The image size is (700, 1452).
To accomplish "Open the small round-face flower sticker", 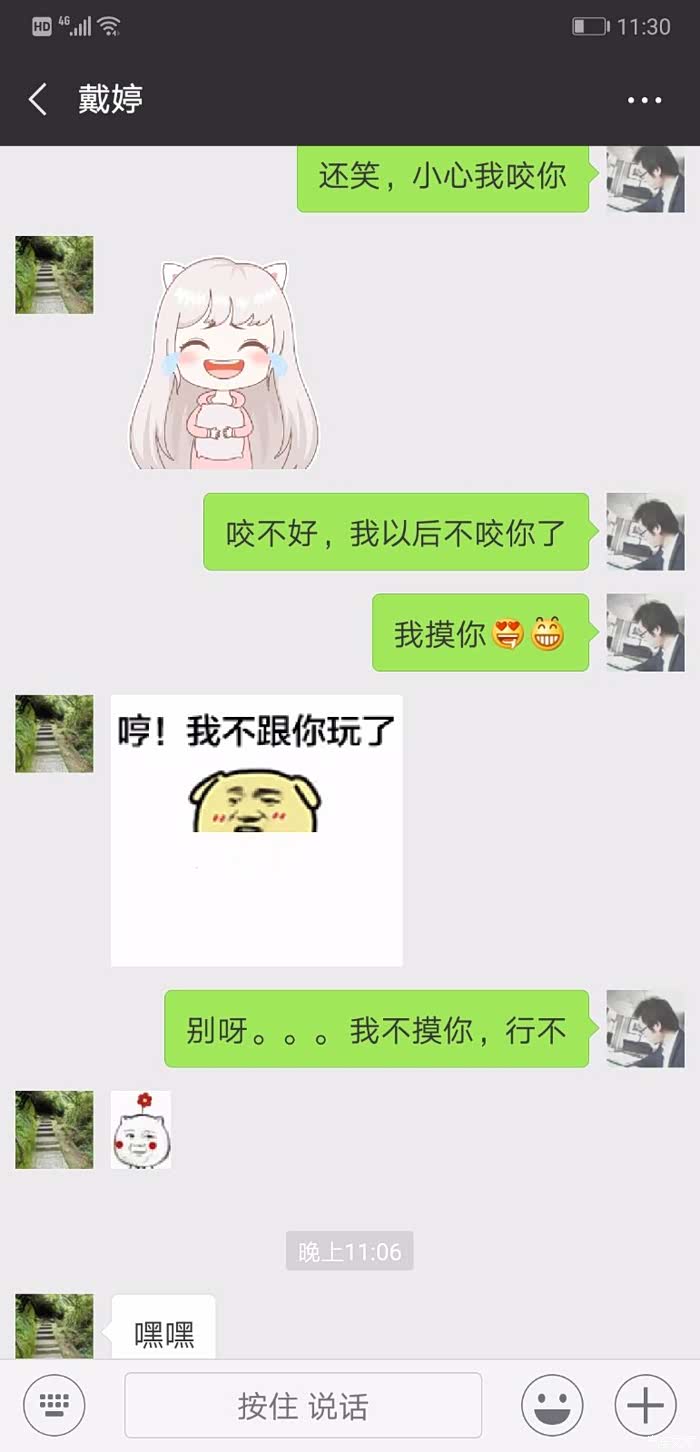I will (141, 1130).
